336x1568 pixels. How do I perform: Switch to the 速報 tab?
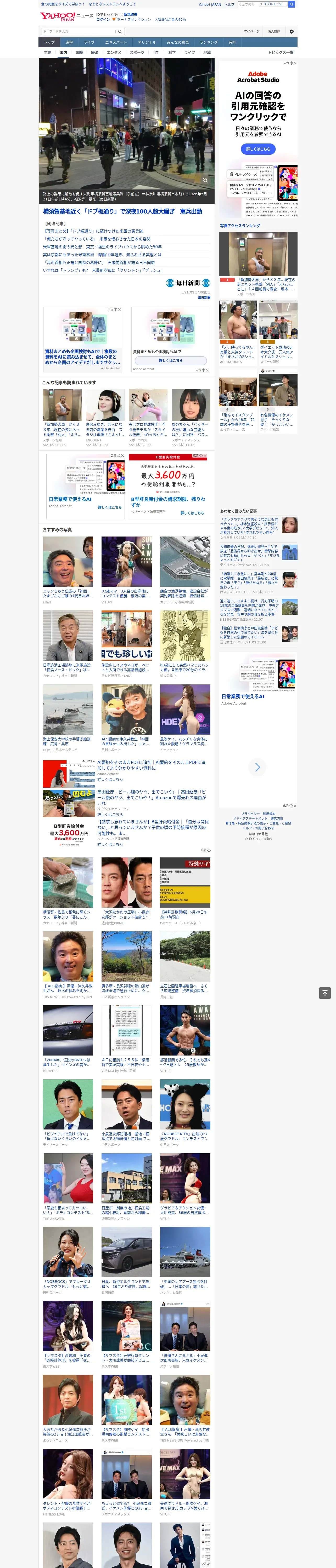(x=69, y=42)
